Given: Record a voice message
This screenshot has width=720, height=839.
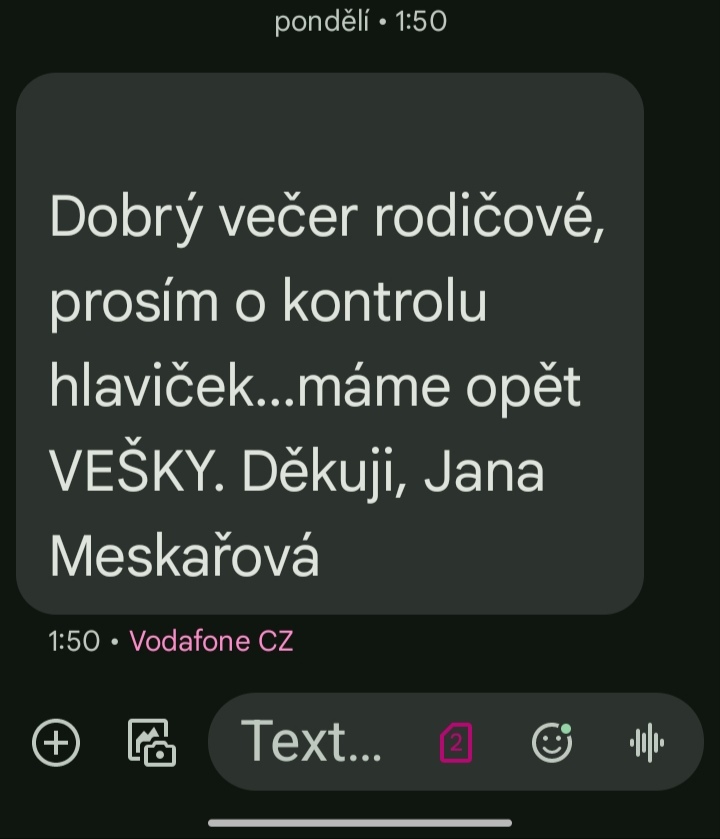Looking at the screenshot, I should pos(647,743).
